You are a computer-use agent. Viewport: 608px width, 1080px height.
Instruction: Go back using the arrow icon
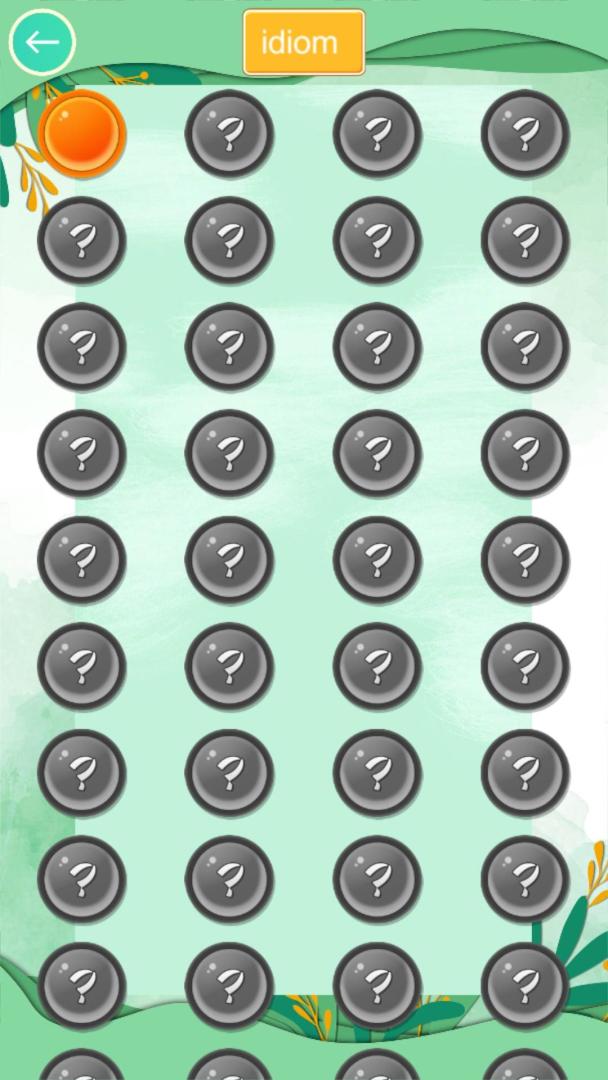click(42, 42)
